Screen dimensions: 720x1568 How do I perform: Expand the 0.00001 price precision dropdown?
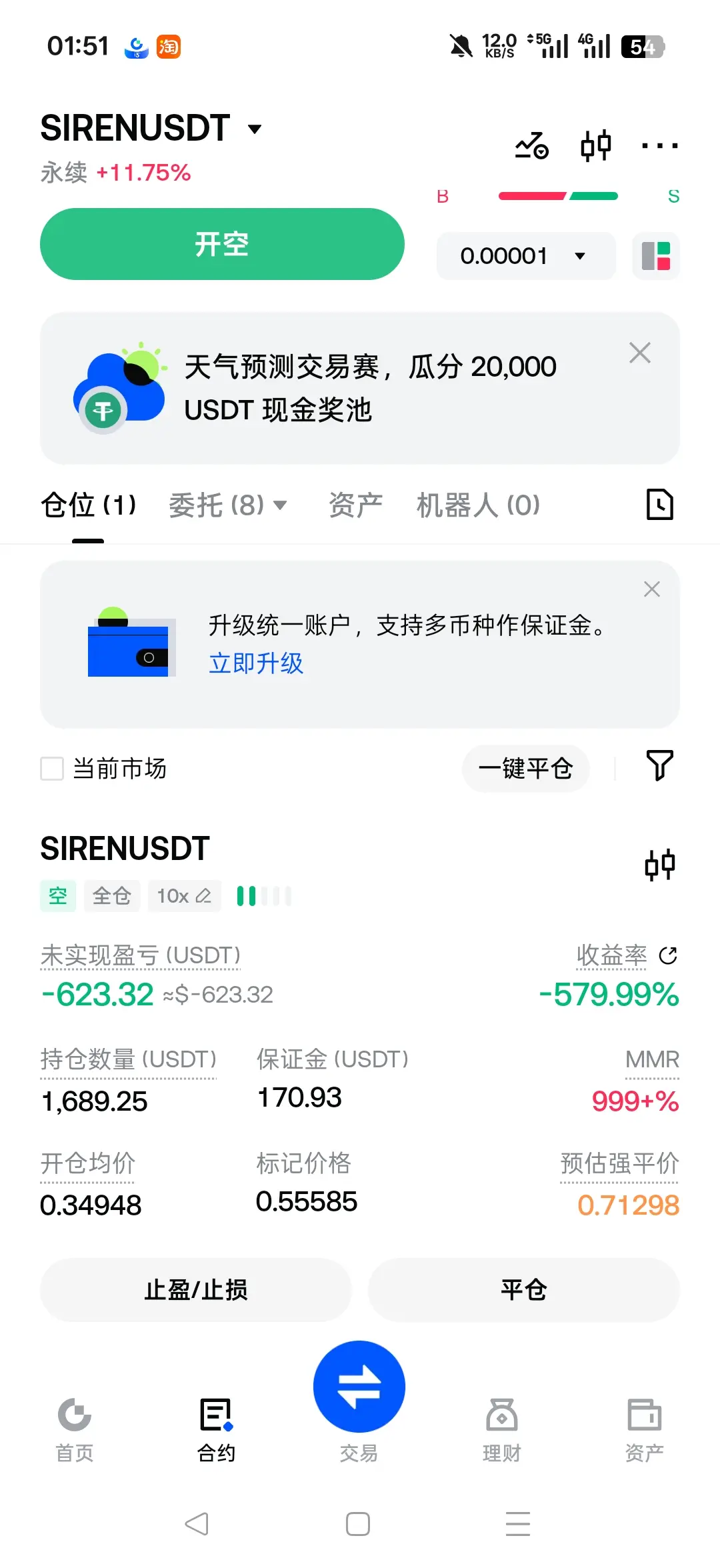pos(525,256)
